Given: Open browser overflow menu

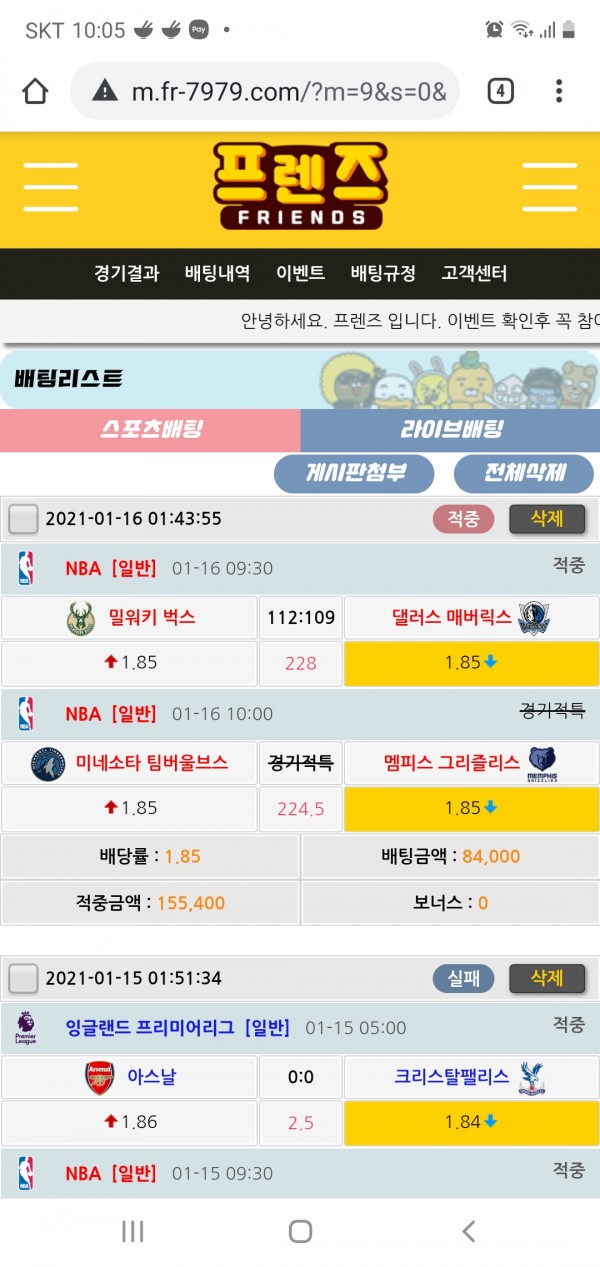Looking at the screenshot, I should [559, 92].
